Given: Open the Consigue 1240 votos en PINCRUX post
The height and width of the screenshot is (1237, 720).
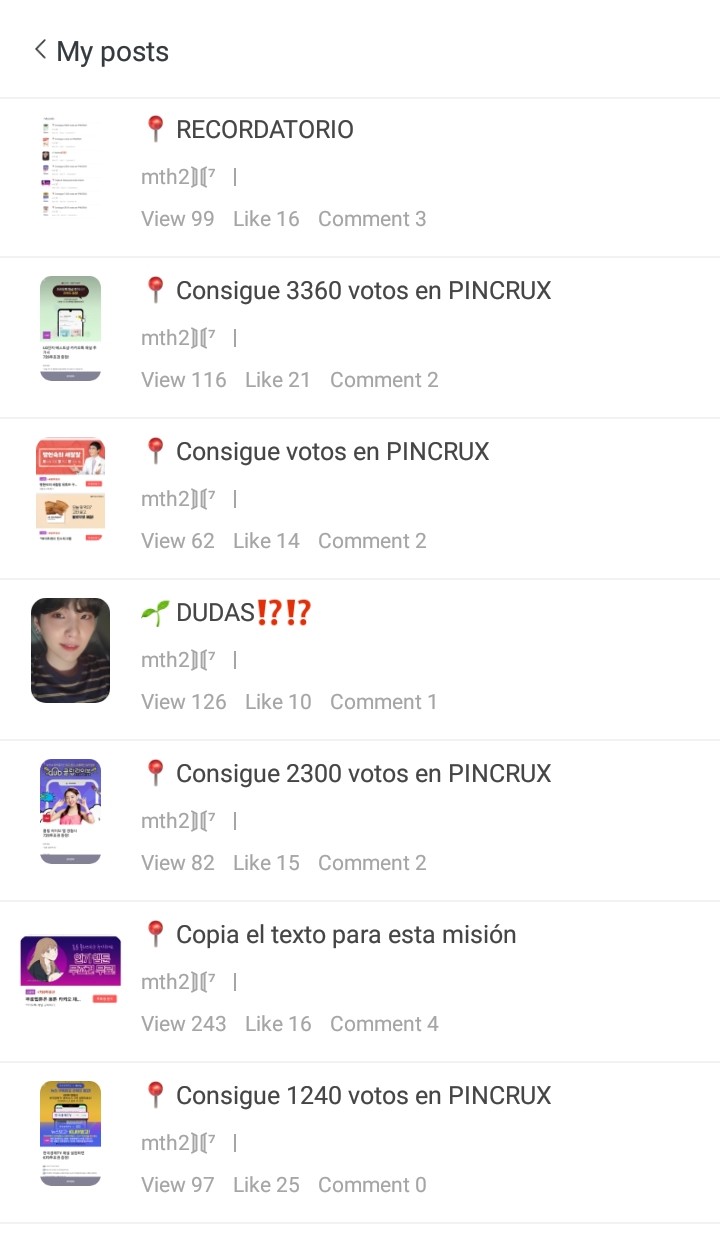Looking at the screenshot, I should pos(363,1096).
